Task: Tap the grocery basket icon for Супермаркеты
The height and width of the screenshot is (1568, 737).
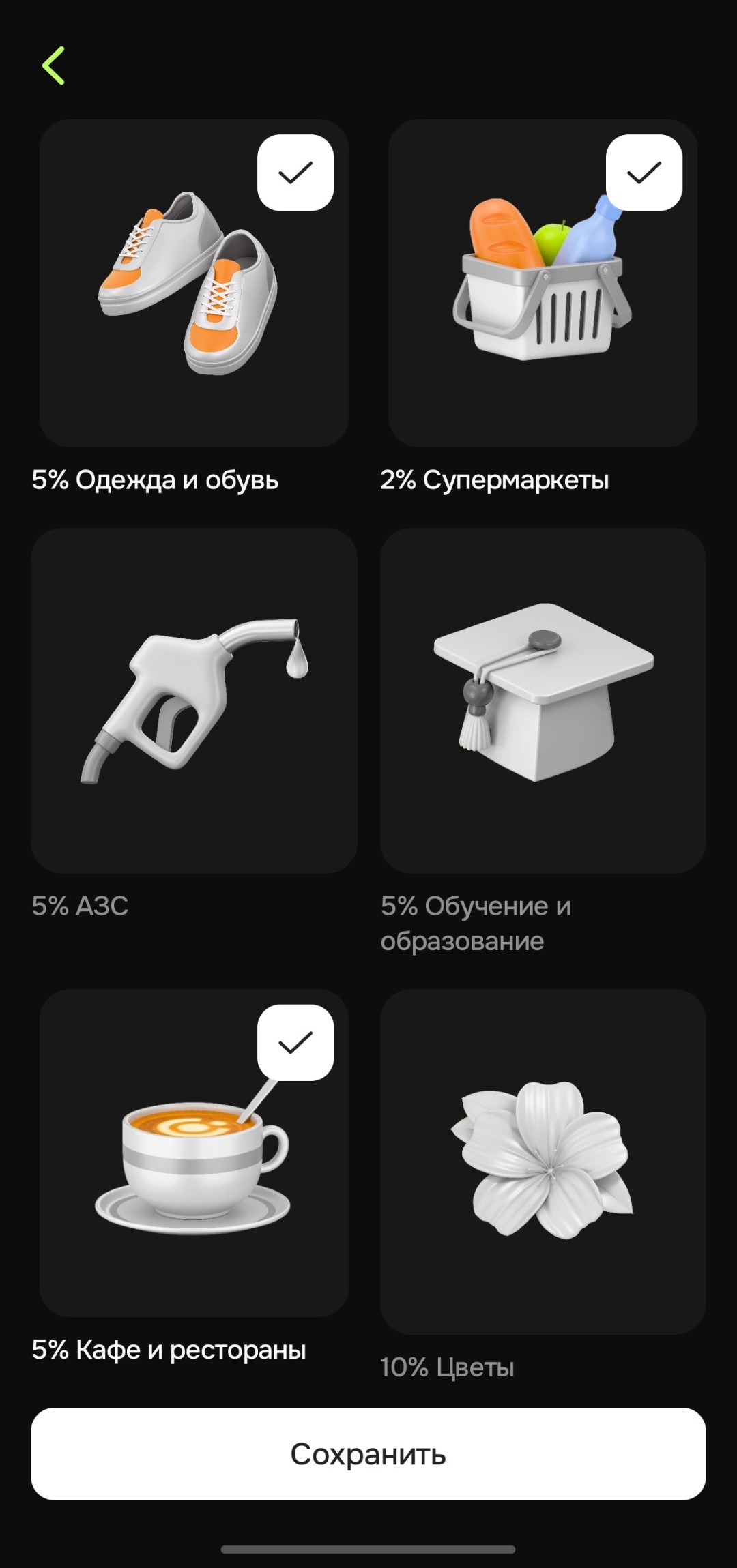Action: (539, 286)
